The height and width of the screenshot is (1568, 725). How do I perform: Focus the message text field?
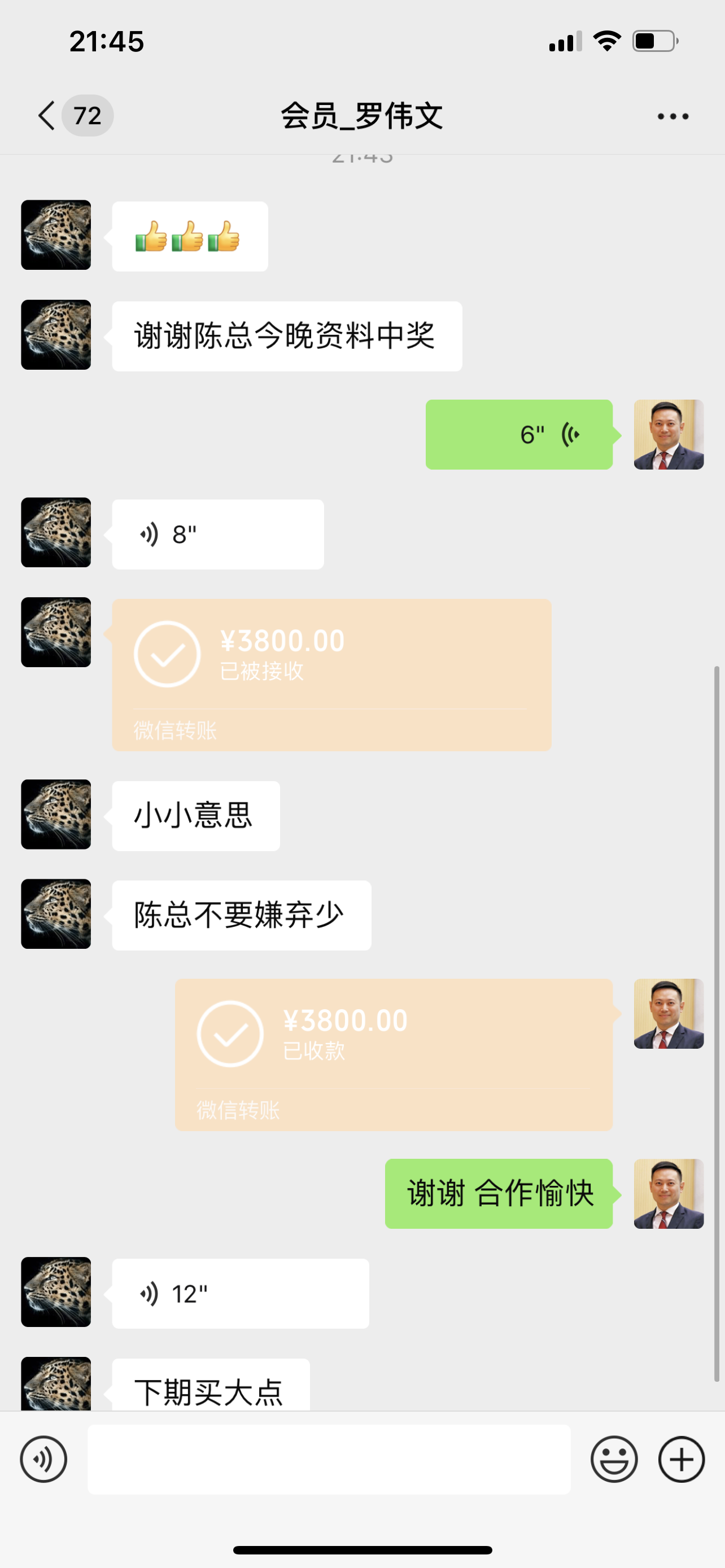(329, 1459)
